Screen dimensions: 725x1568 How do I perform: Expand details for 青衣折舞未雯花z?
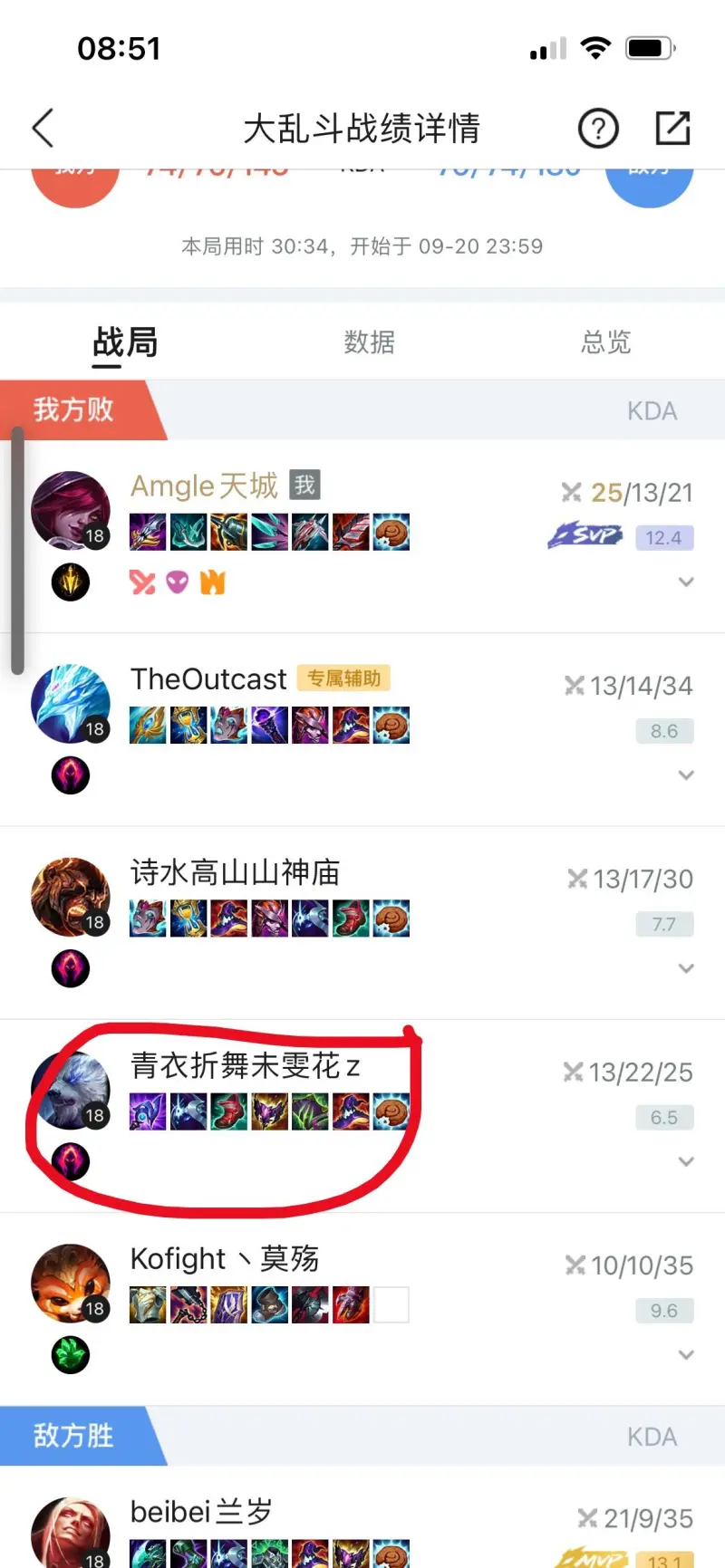[686, 1161]
